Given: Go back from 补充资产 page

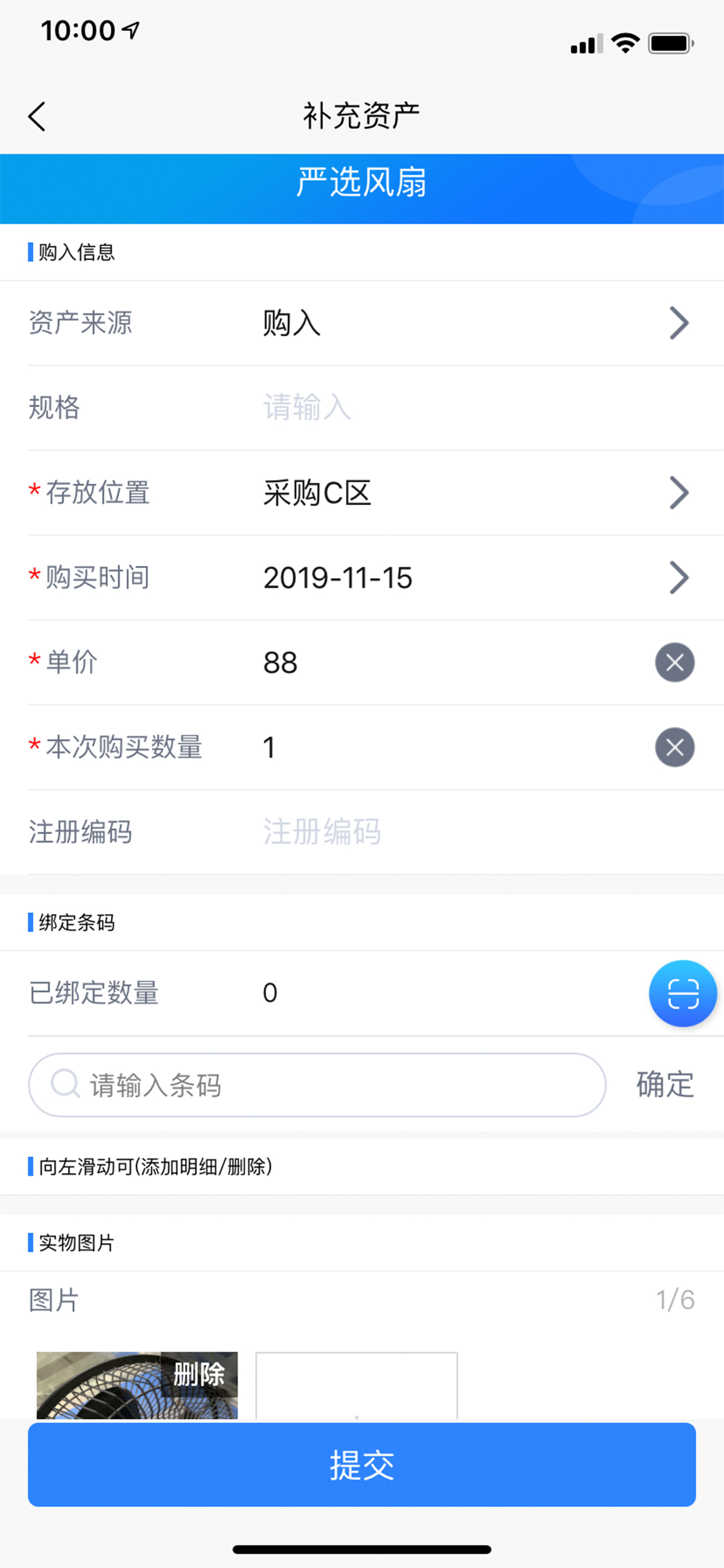Looking at the screenshot, I should [37, 116].
